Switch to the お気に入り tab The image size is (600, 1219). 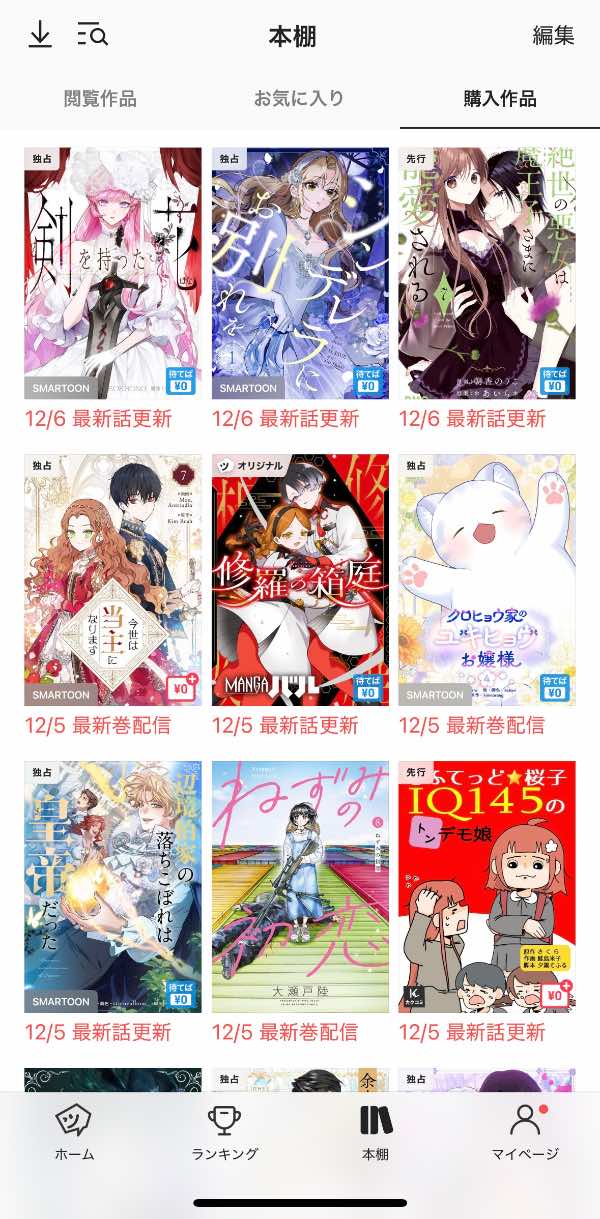pos(299,99)
